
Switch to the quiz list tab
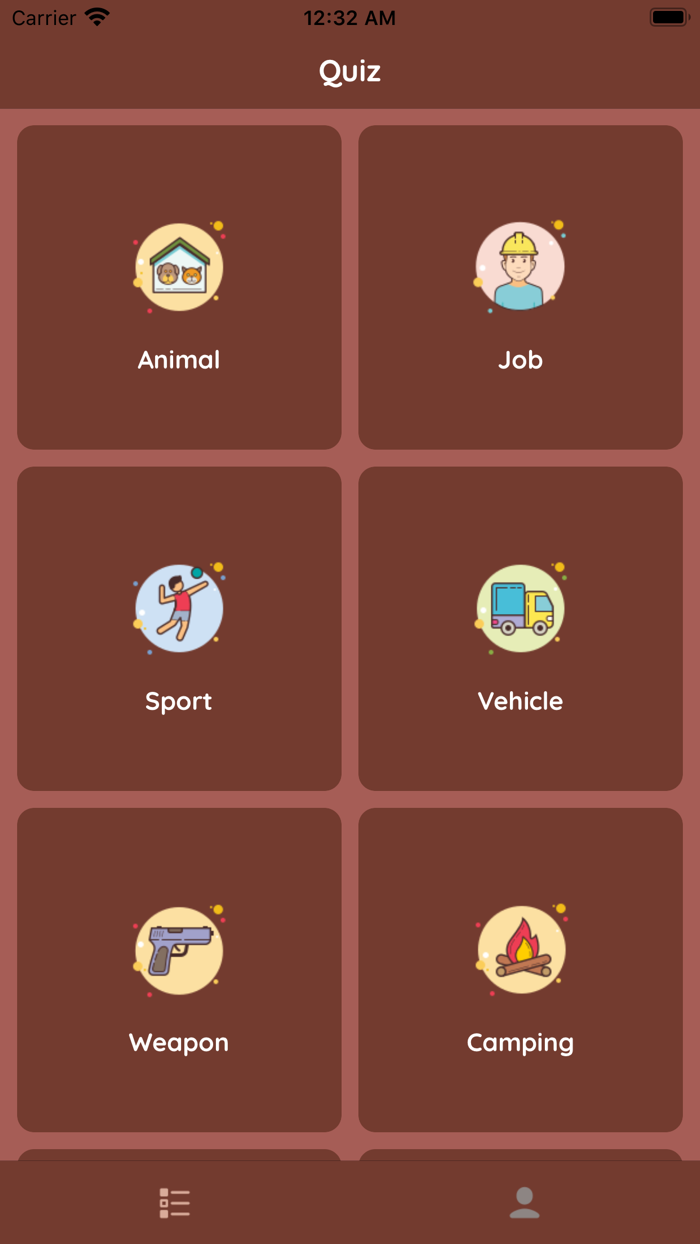[175, 1203]
